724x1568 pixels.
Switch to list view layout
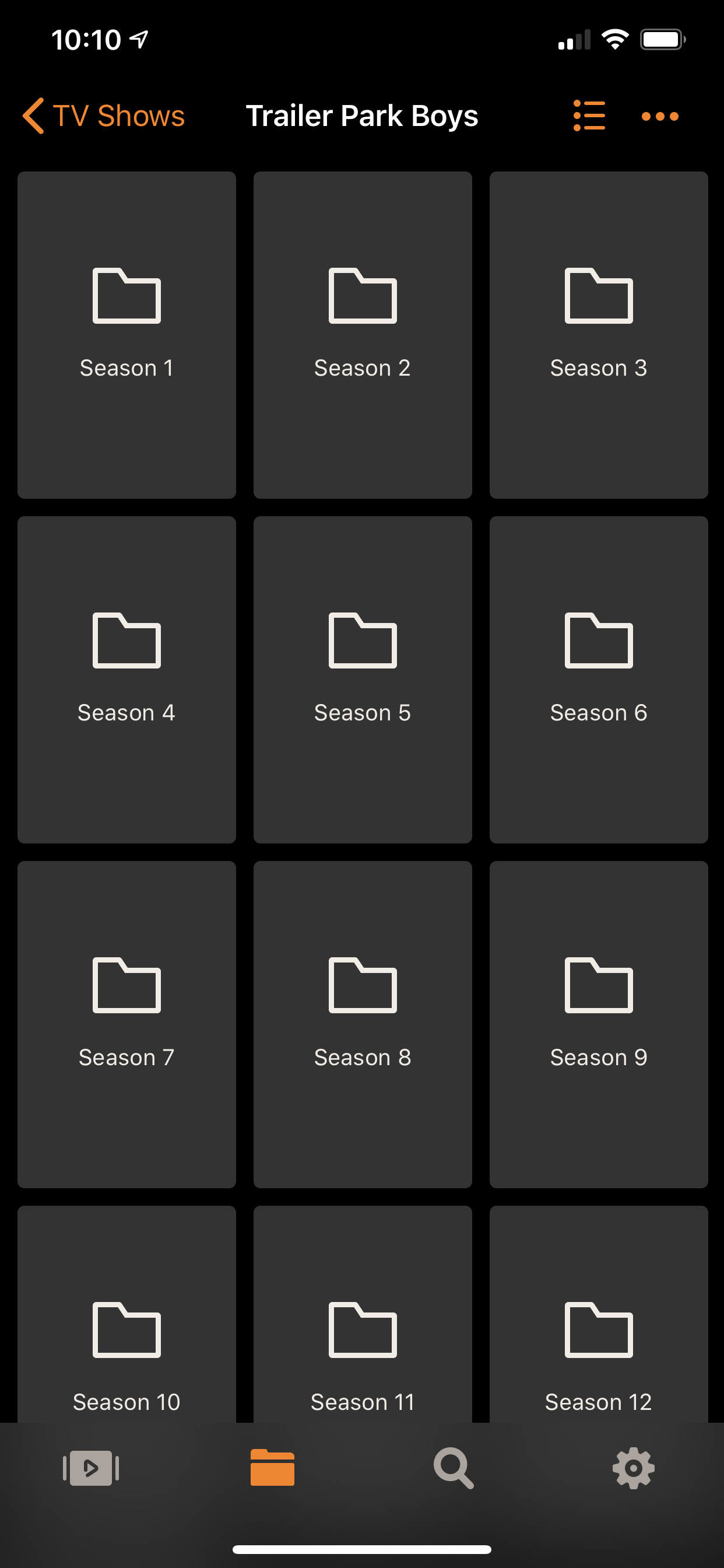tap(589, 116)
